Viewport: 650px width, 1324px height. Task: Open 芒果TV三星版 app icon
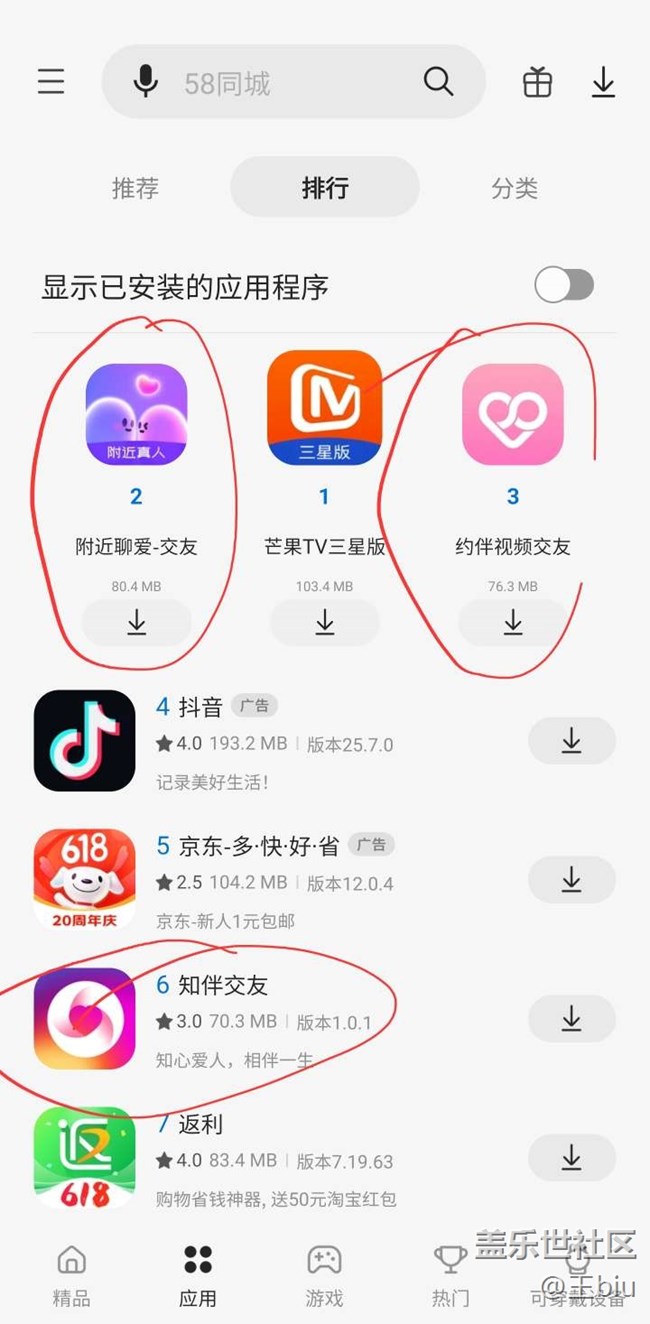pyautogui.click(x=324, y=408)
